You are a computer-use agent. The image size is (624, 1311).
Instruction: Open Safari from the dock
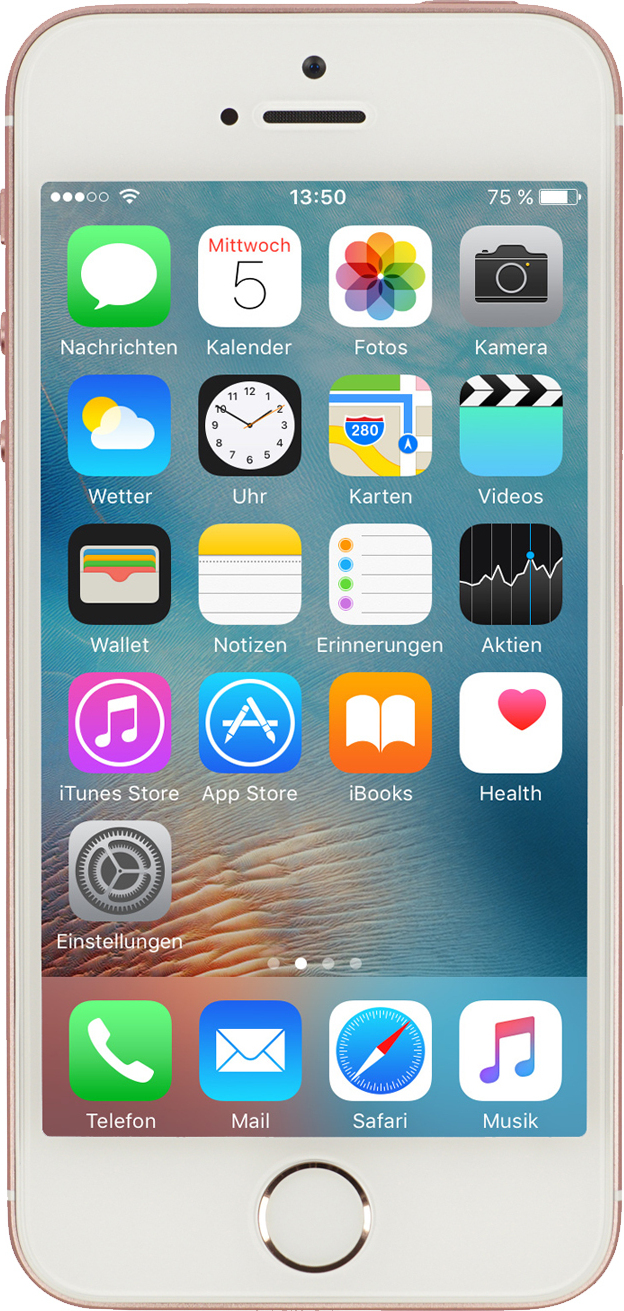click(380, 1051)
